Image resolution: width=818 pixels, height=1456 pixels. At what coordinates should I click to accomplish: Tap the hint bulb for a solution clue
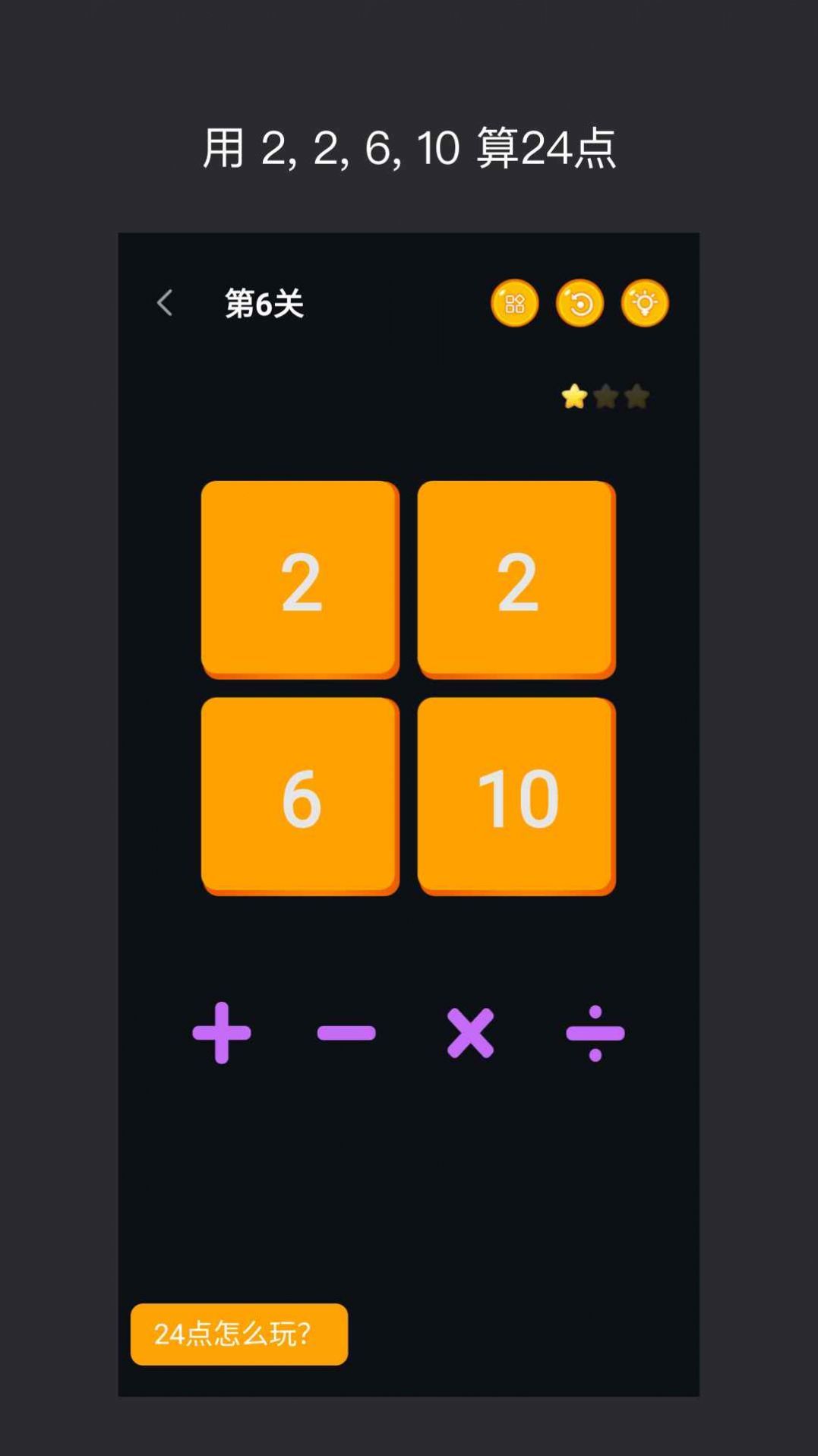pos(644,302)
